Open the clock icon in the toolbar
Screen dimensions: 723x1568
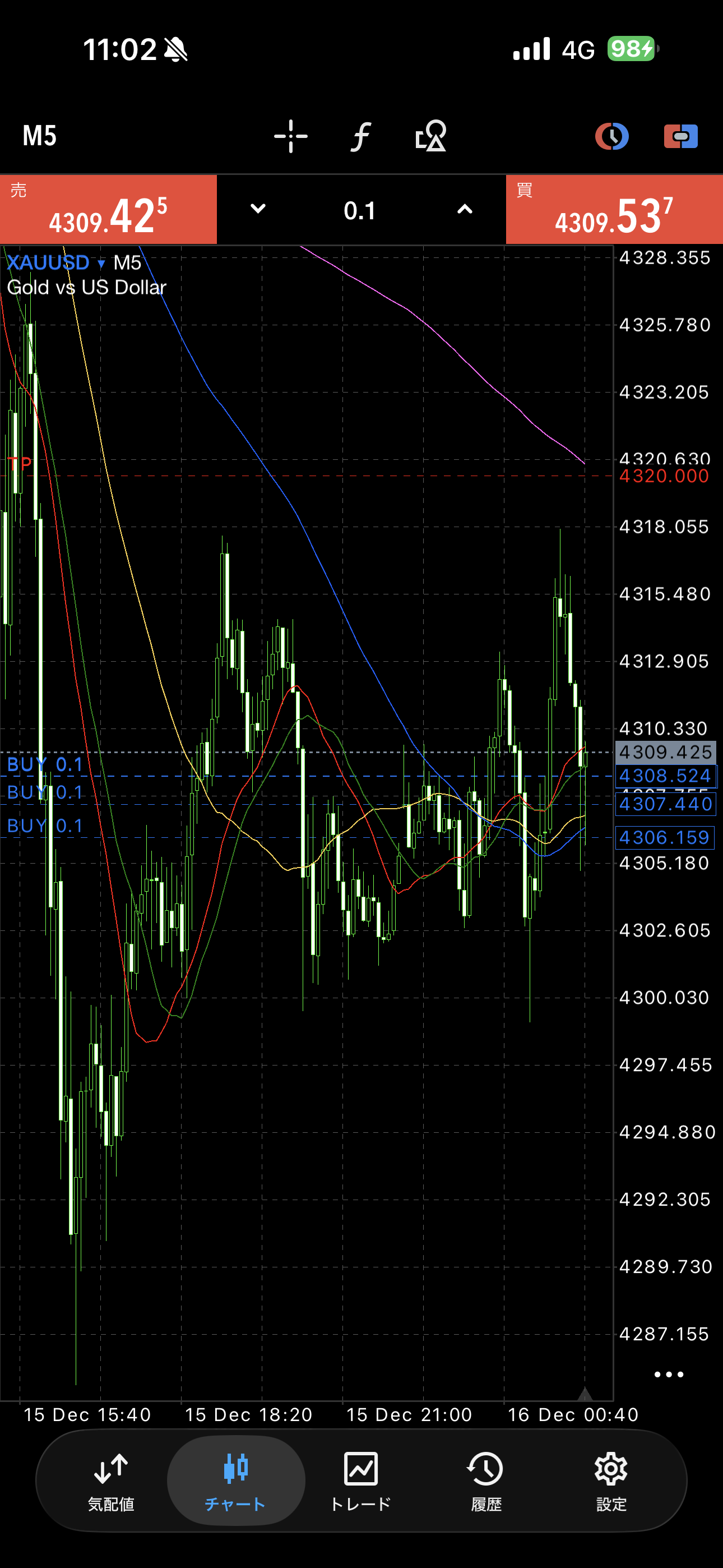611,136
